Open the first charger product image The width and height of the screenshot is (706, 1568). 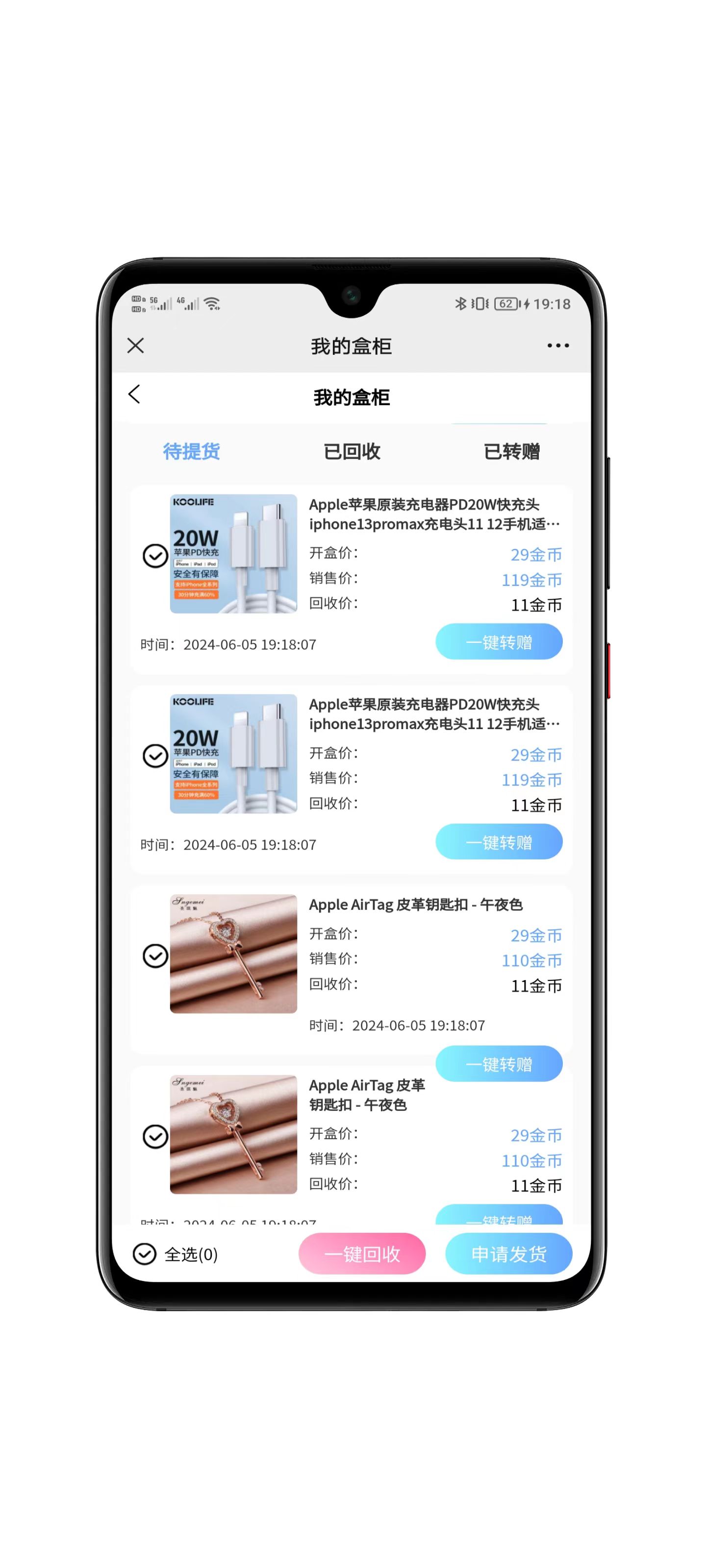coord(233,553)
